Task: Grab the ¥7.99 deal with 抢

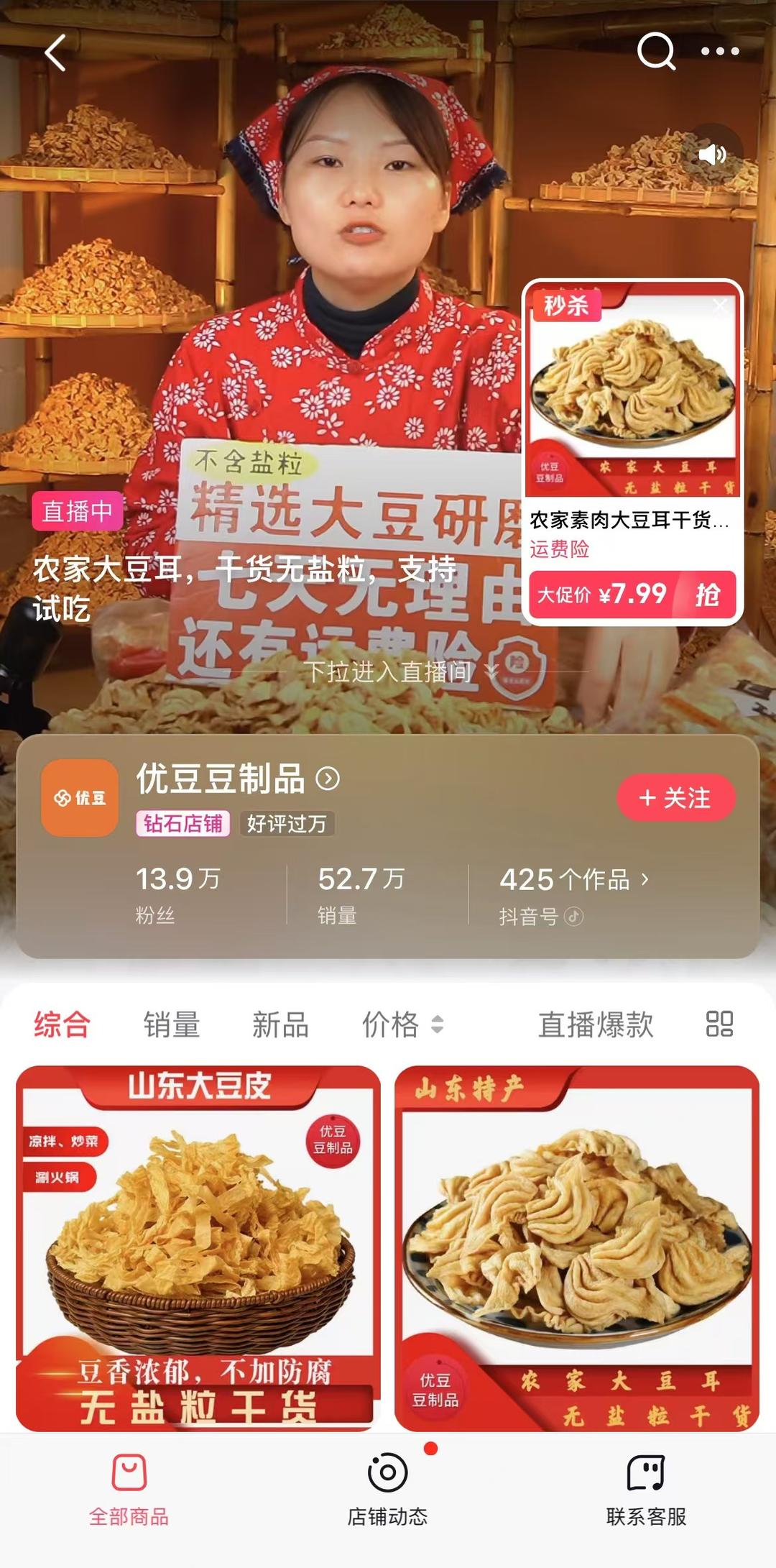Action: [x=706, y=595]
